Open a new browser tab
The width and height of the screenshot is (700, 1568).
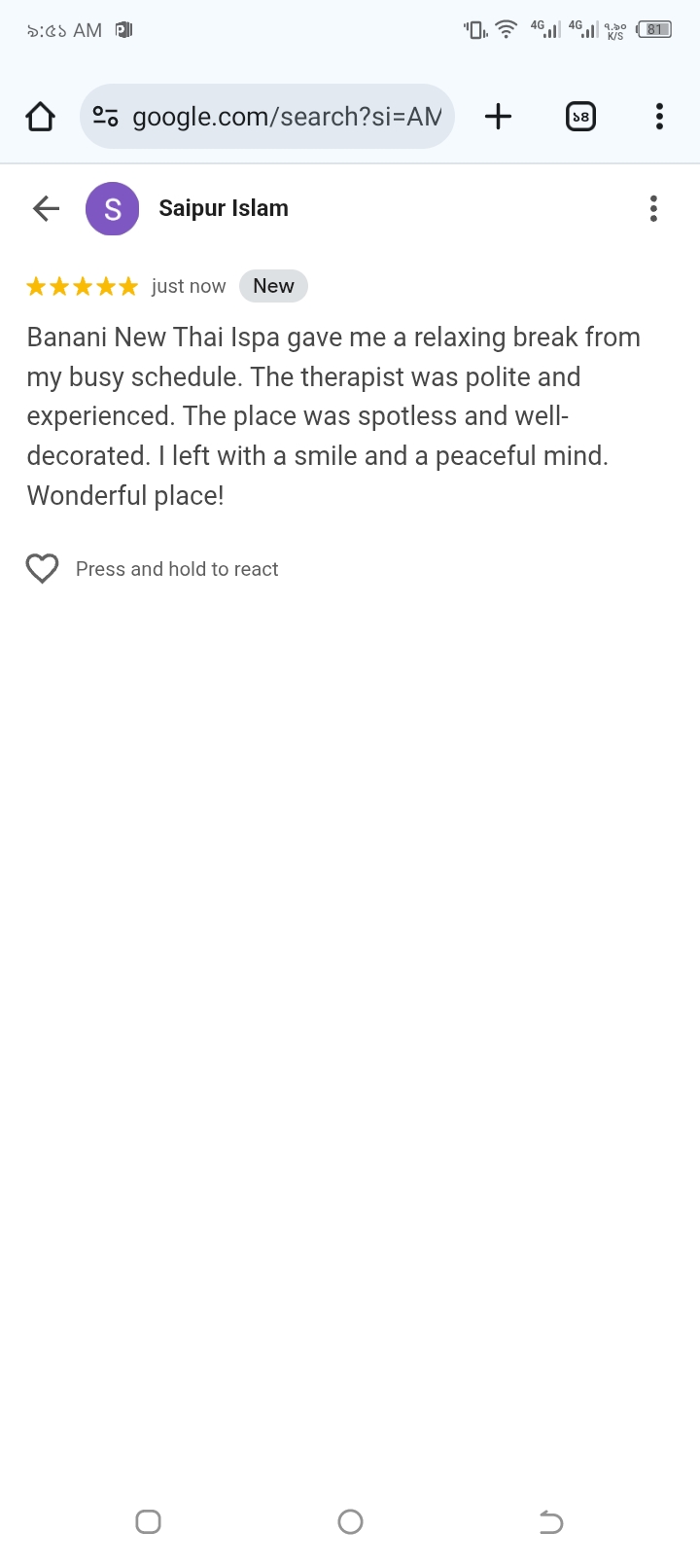(498, 117)
